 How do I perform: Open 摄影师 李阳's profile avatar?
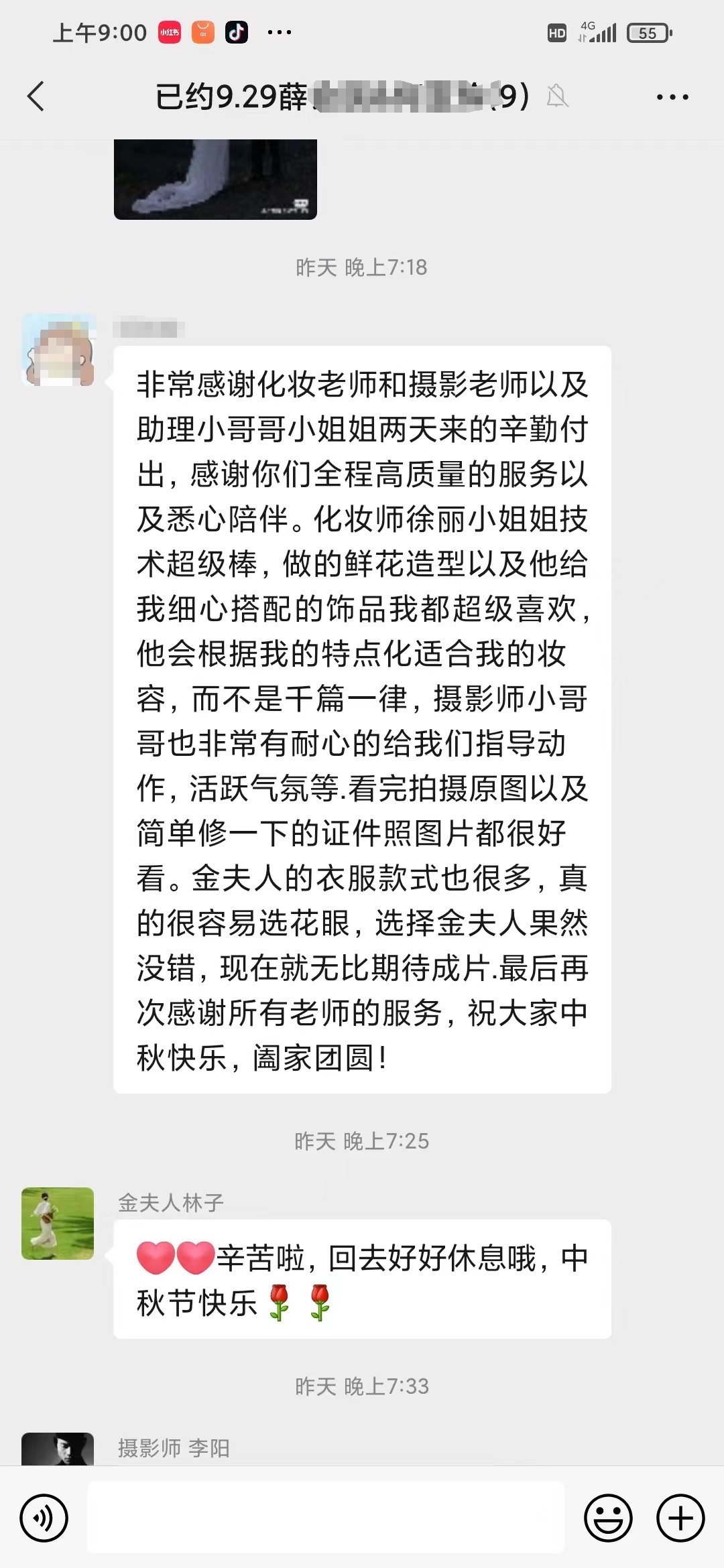[x=58, y=1449]
